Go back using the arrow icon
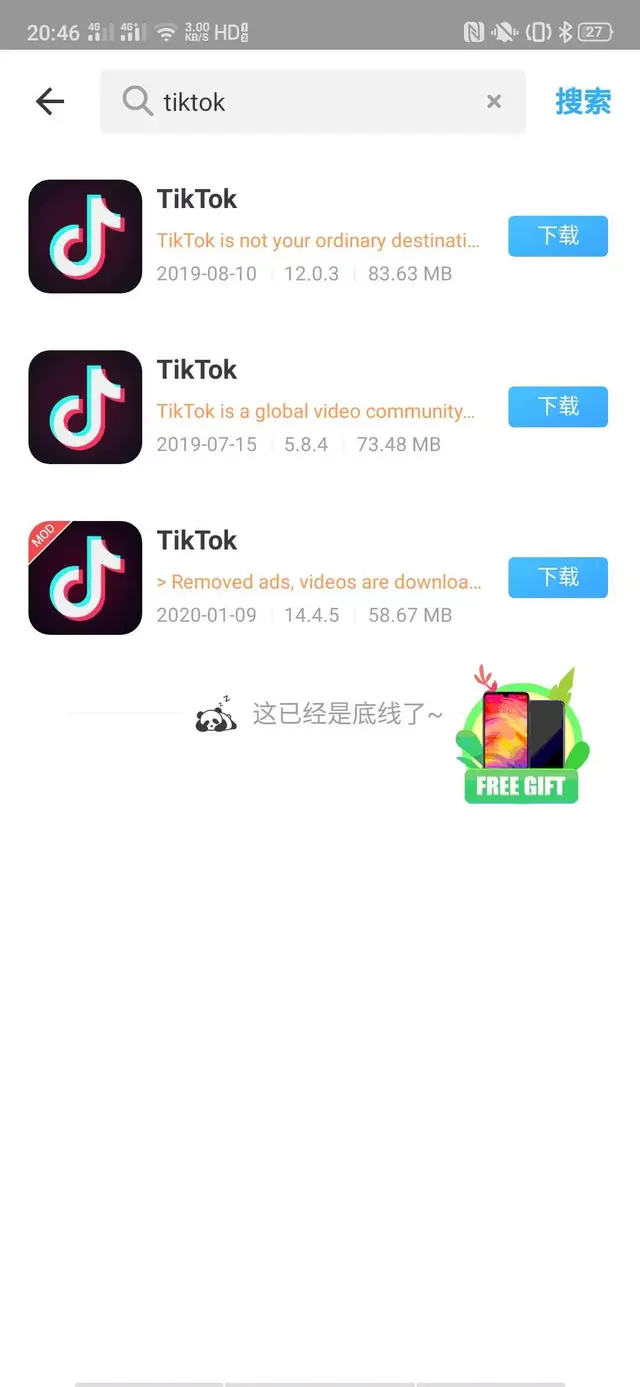 [x=49, y=101]
